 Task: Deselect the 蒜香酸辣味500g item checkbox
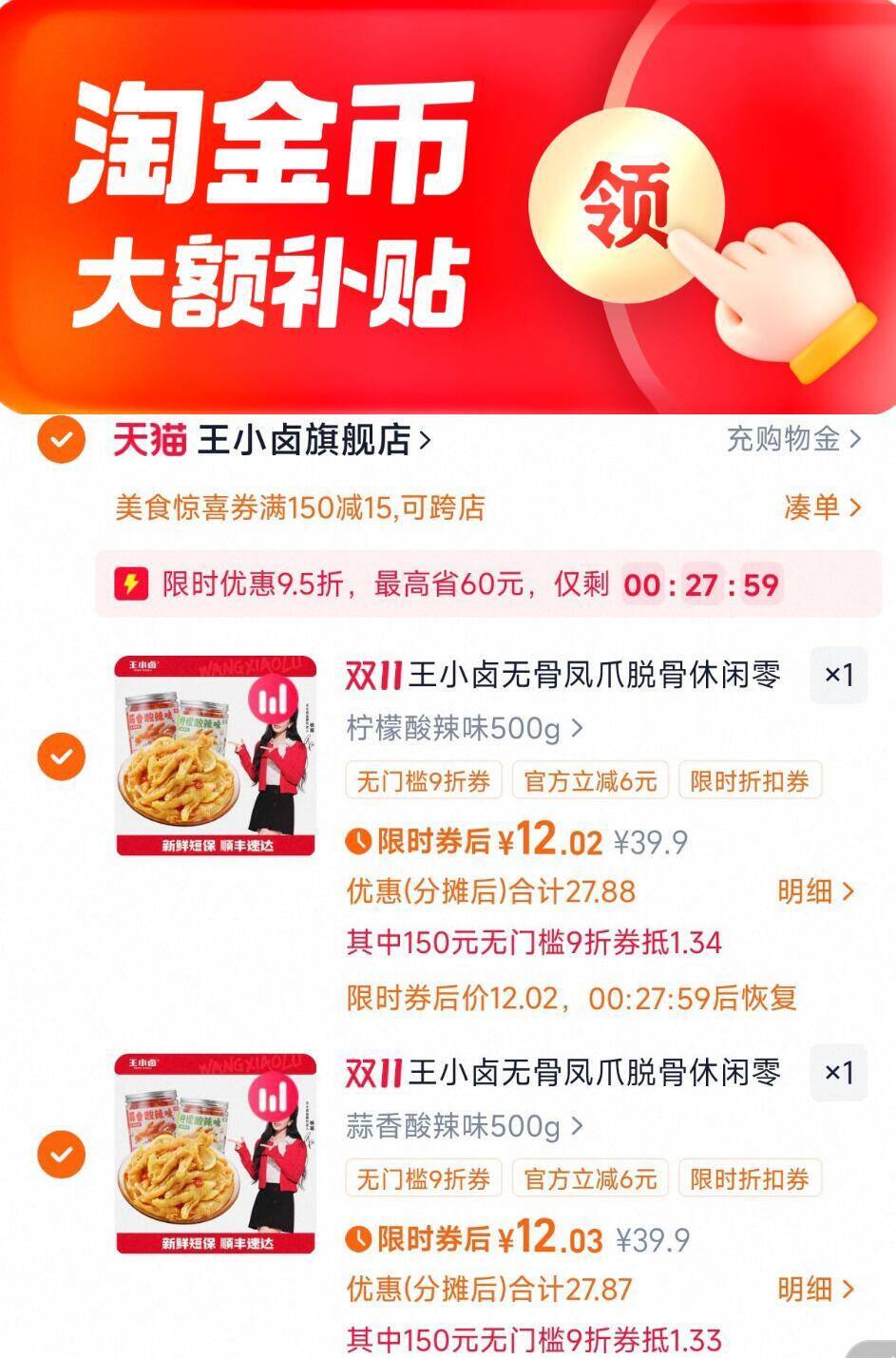tap(62, 1155)
